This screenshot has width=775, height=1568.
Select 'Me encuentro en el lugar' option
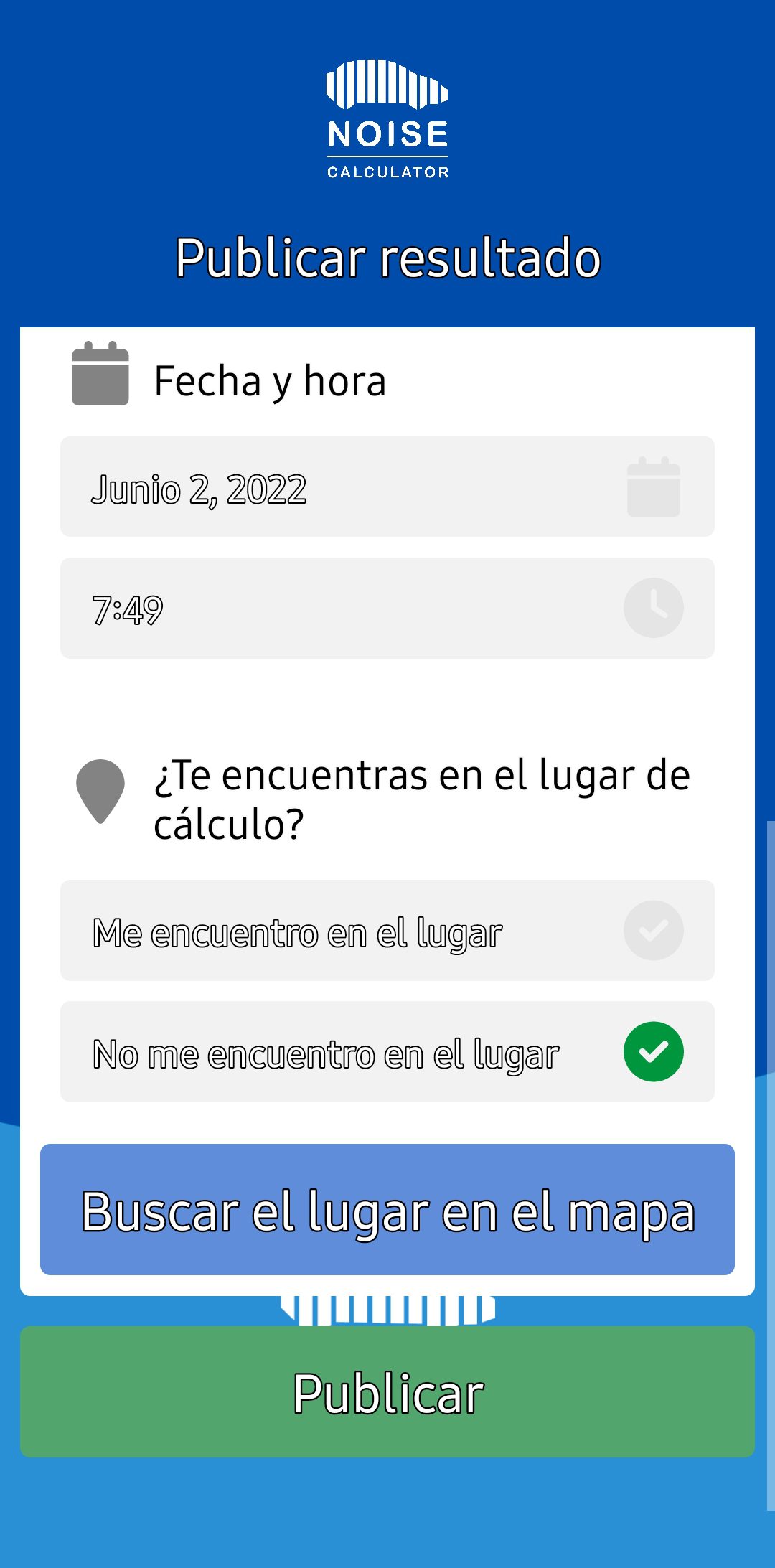click(x=387, y=931)
